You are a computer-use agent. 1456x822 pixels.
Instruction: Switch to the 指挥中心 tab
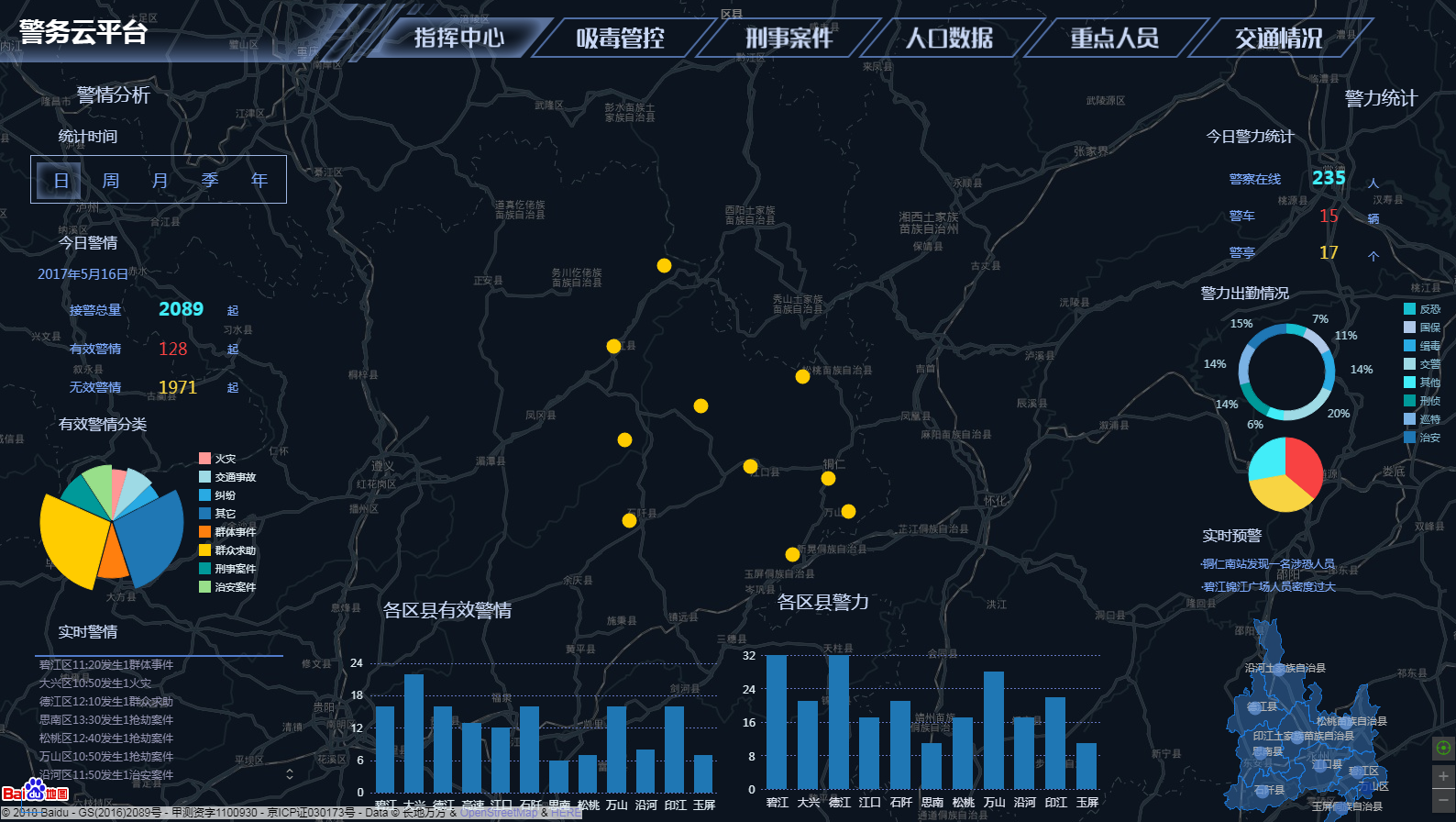458,38
